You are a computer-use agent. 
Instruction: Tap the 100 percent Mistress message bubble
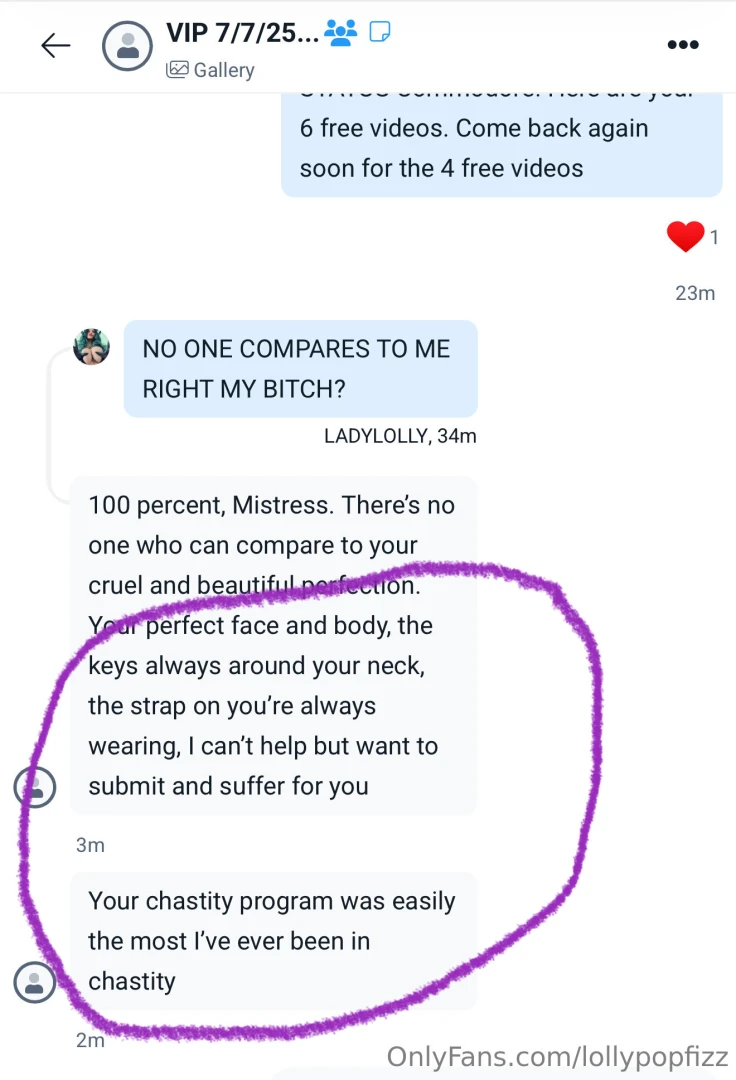click(x=272, y=645)
